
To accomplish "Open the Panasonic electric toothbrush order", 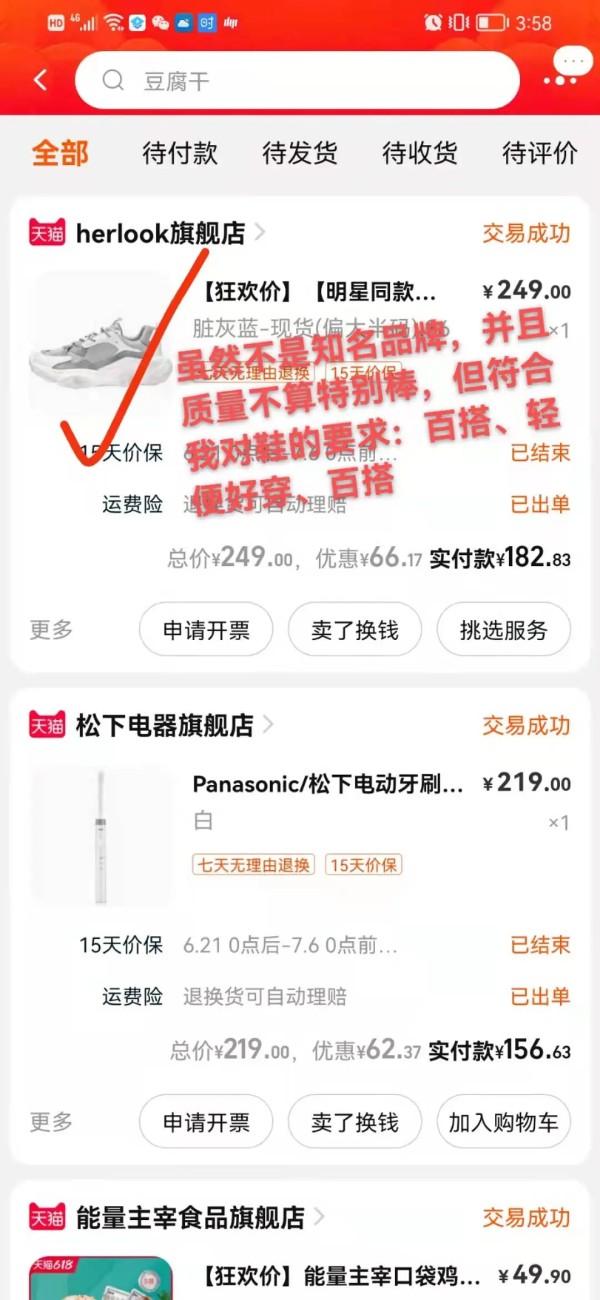I will [x=327, y=785].
